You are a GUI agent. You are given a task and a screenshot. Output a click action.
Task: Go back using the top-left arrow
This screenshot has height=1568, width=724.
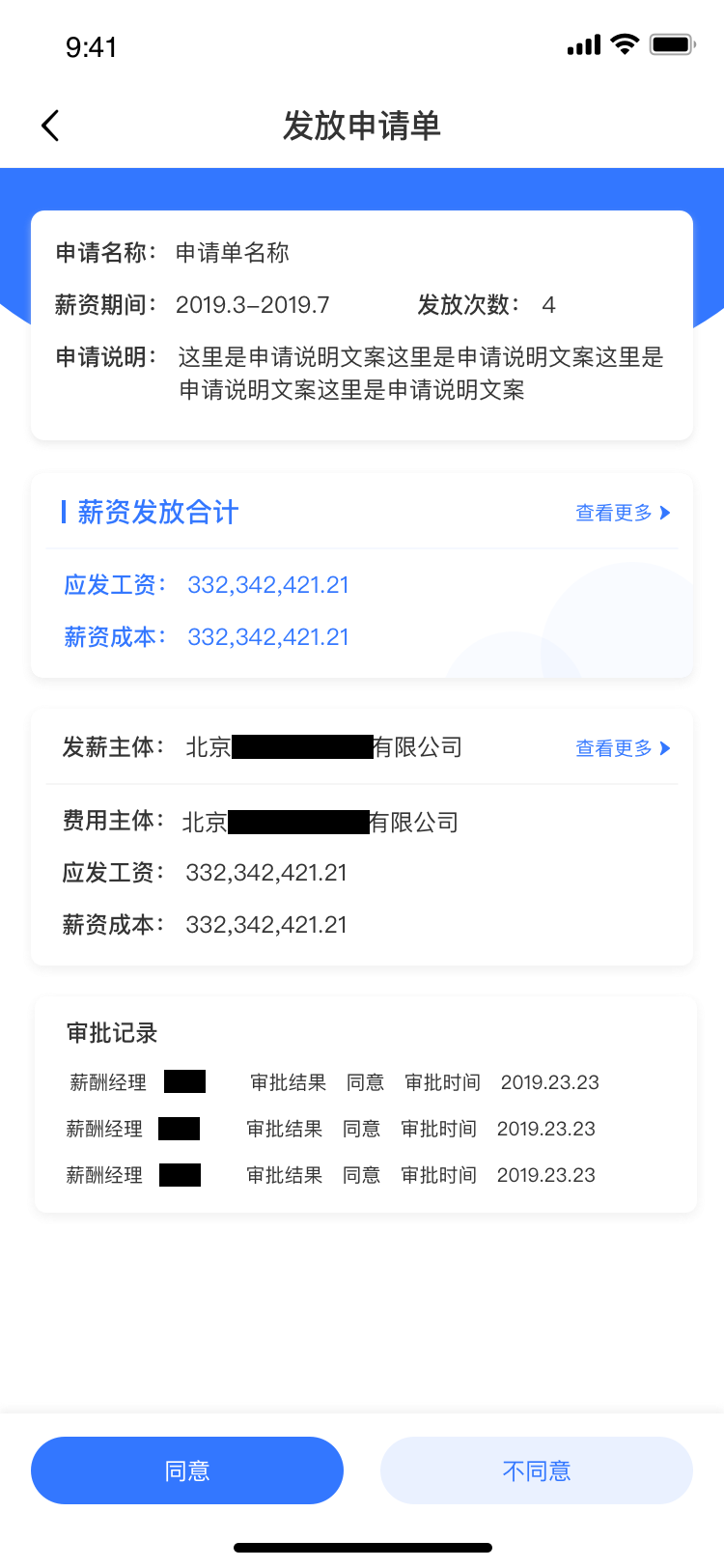pyautogui.click(x=50, y=126)
